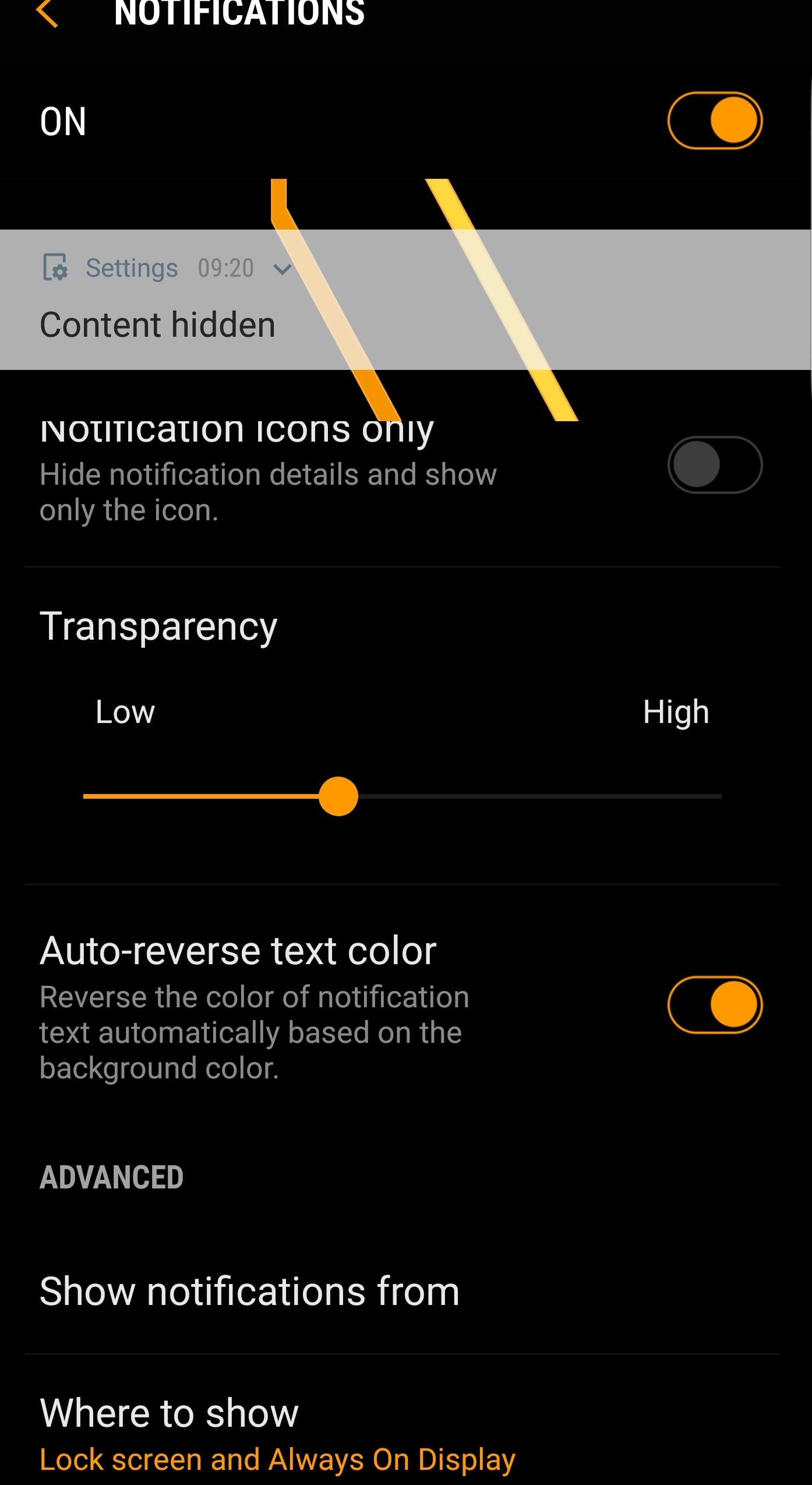Image resolution: width=812 pixels, height=1485 pixels.
Task: Set transparency slider toward High
Action: click(x=641, y=796)
